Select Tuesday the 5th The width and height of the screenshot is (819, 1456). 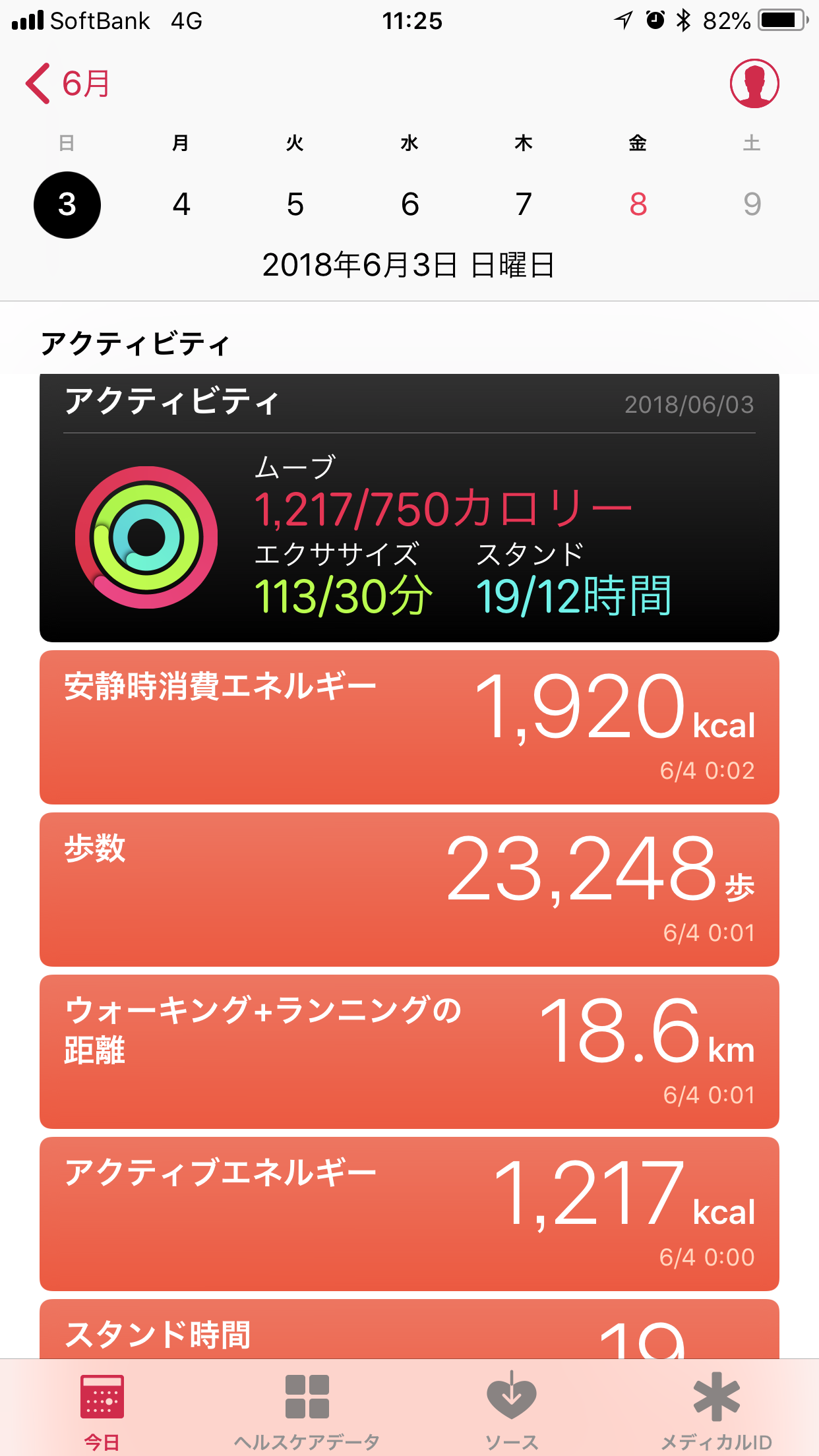click(x=295, y=204)
